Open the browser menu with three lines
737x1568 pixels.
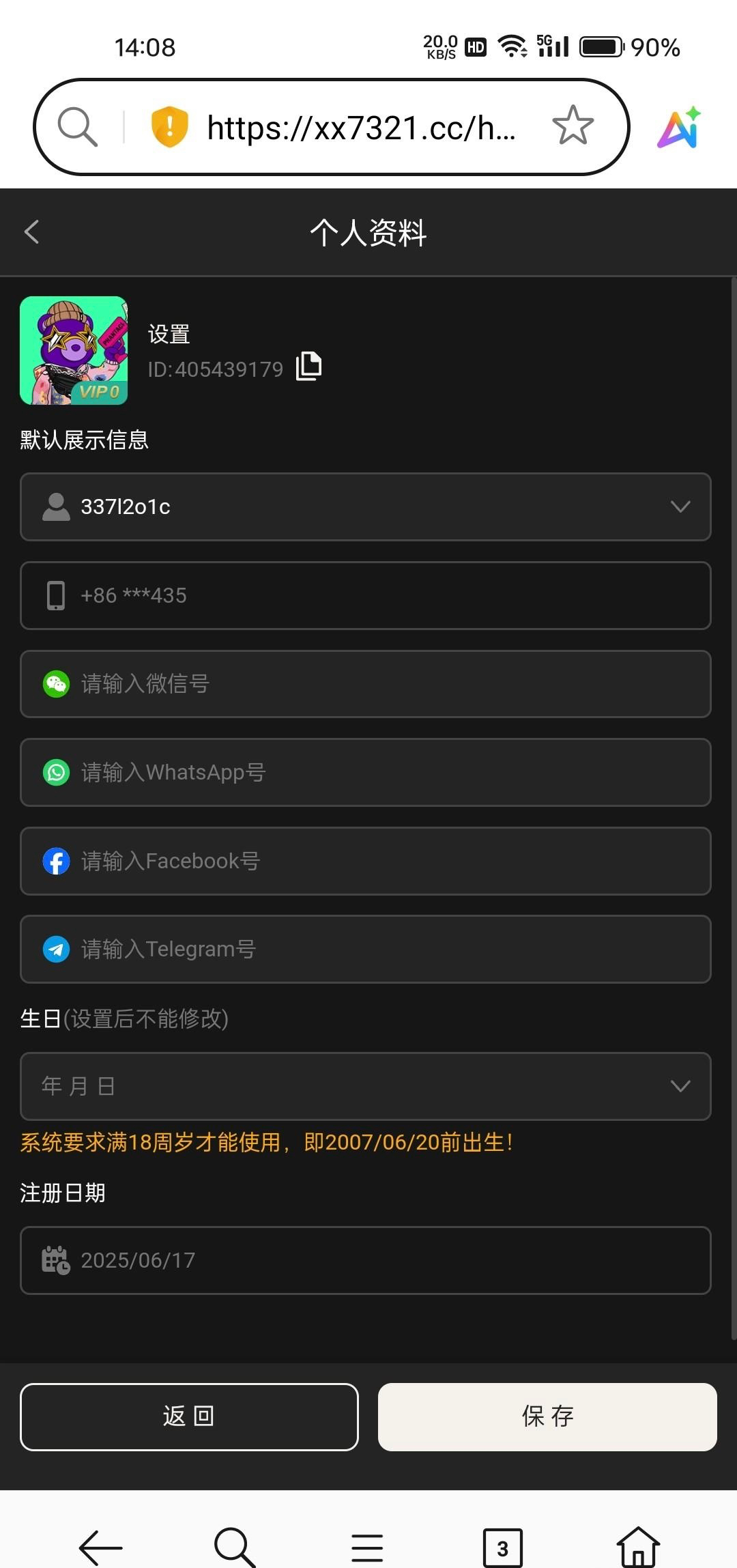pos(367,1548)
